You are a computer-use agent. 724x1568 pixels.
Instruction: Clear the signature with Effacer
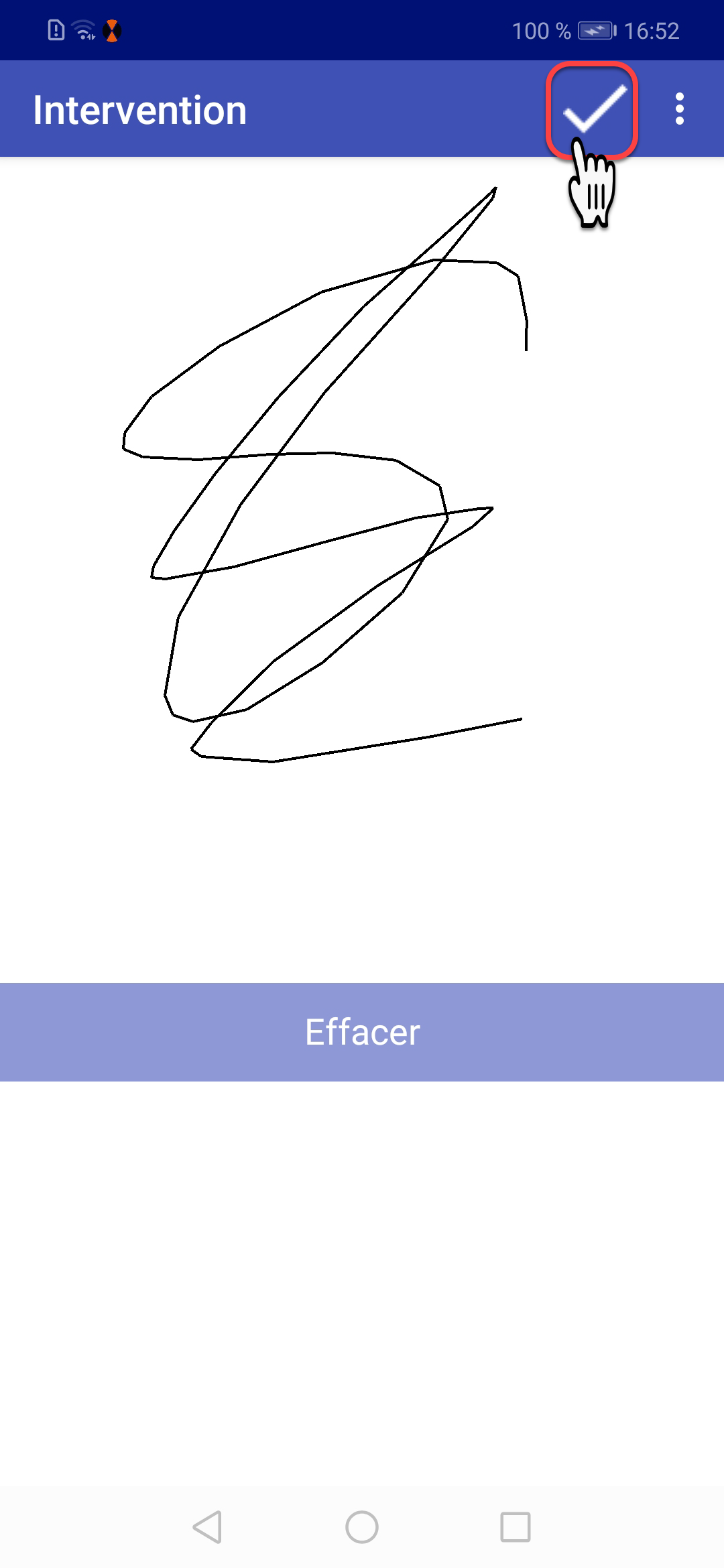tap(362, 1032)
